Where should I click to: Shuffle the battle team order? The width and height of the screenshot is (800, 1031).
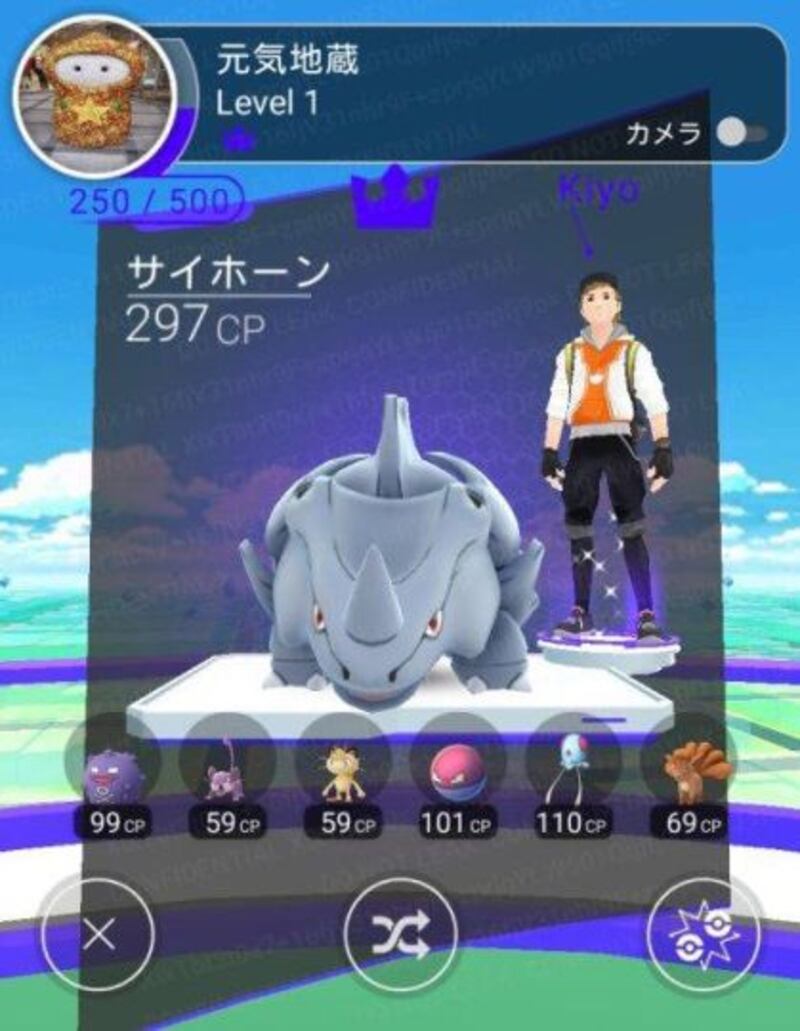point(400,936)
